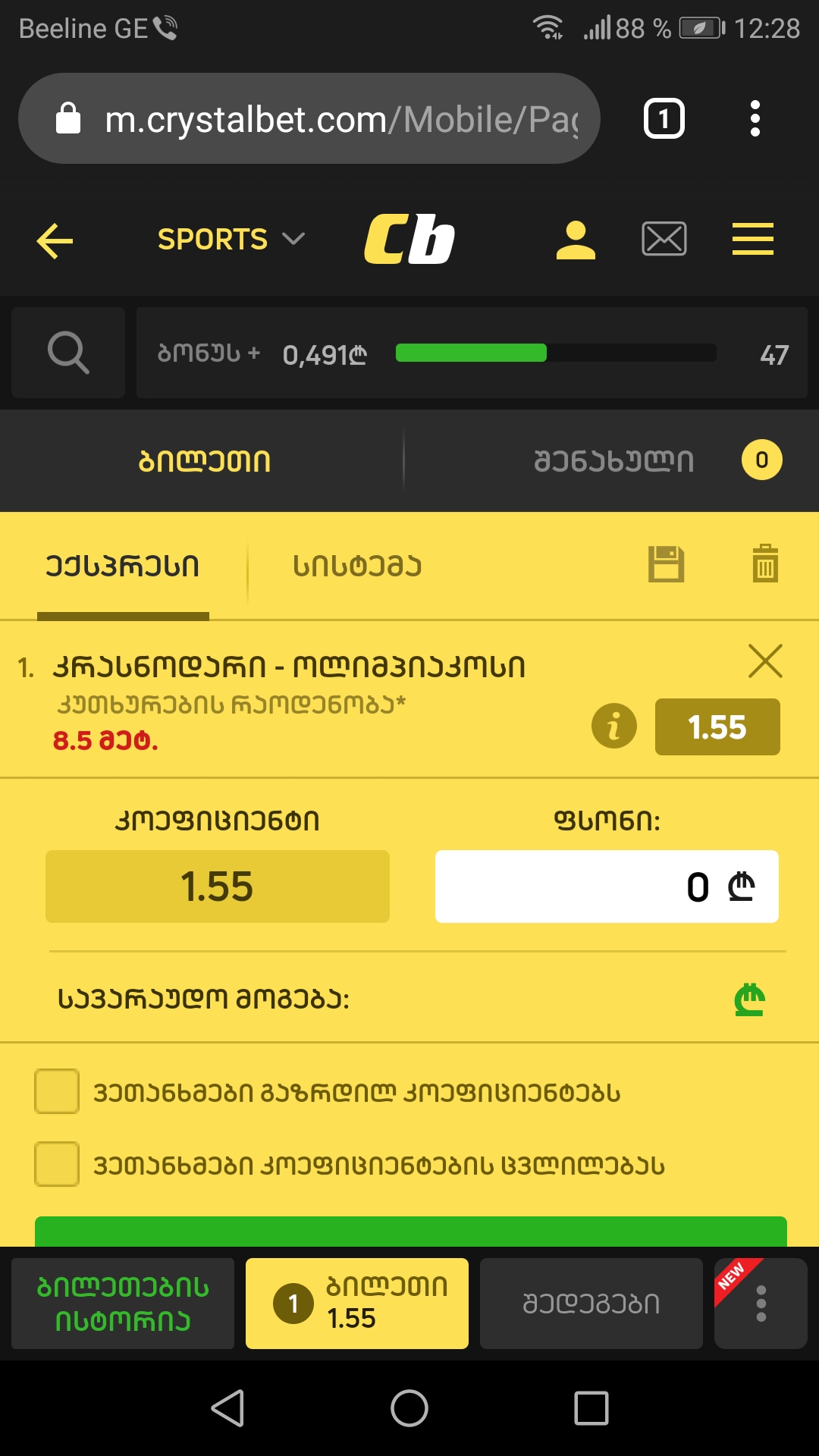The height and width of the screenshot is (1456, 819).
Task: Tap the info icon next to odds
Action: [x=614, y=726]
